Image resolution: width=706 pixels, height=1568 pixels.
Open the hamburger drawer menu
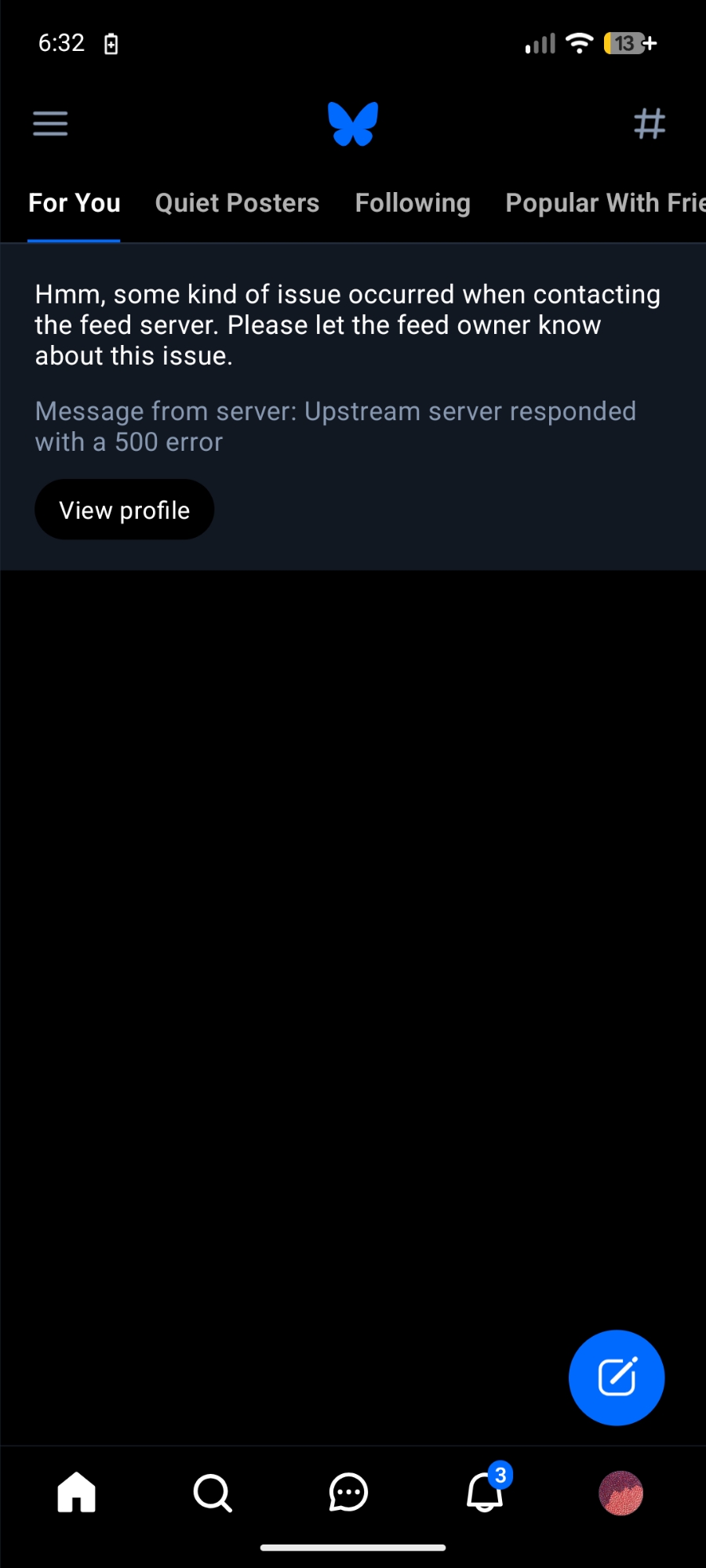pos(50,124)
